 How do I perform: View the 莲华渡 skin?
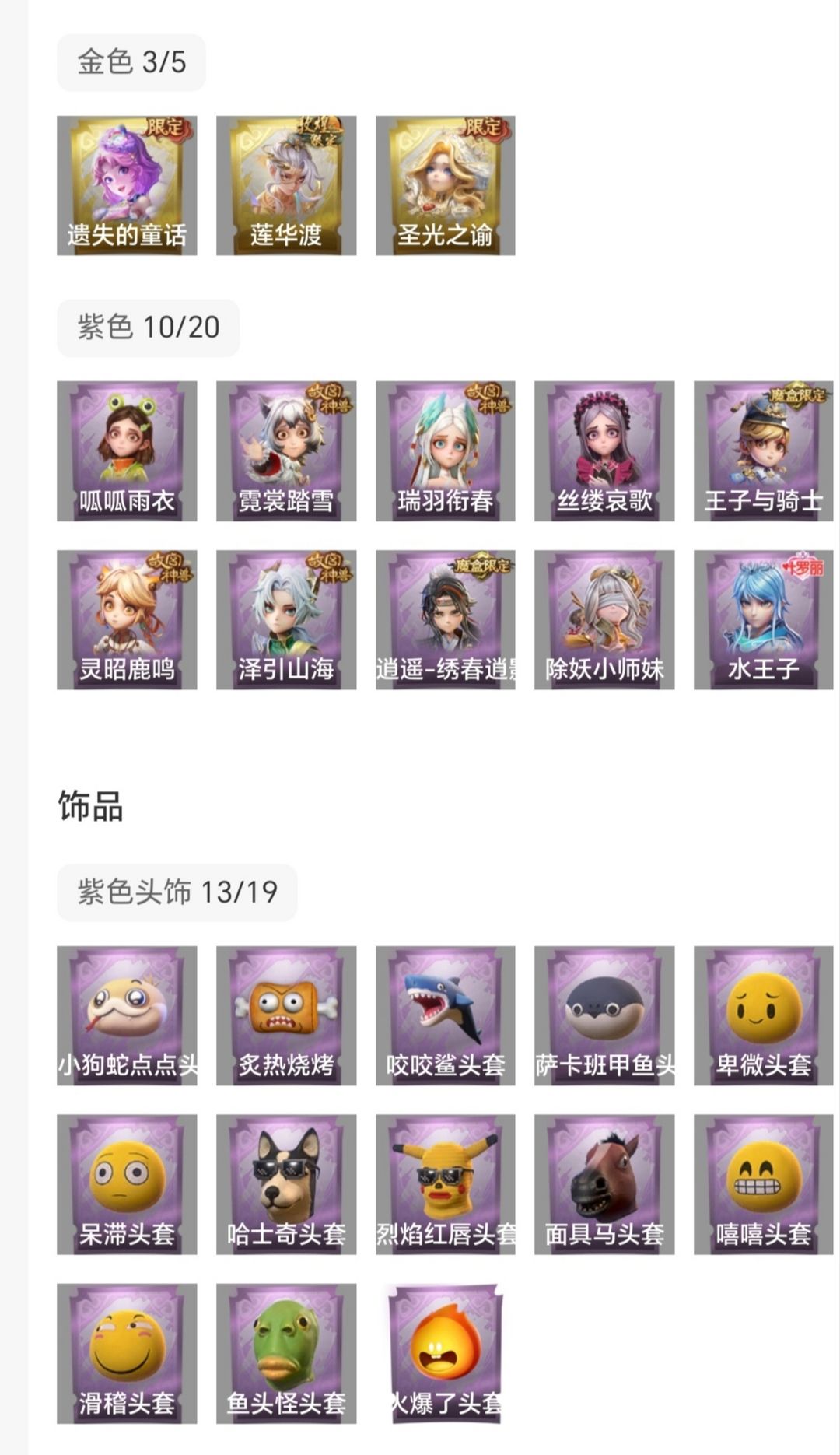[x=286, y=186]
